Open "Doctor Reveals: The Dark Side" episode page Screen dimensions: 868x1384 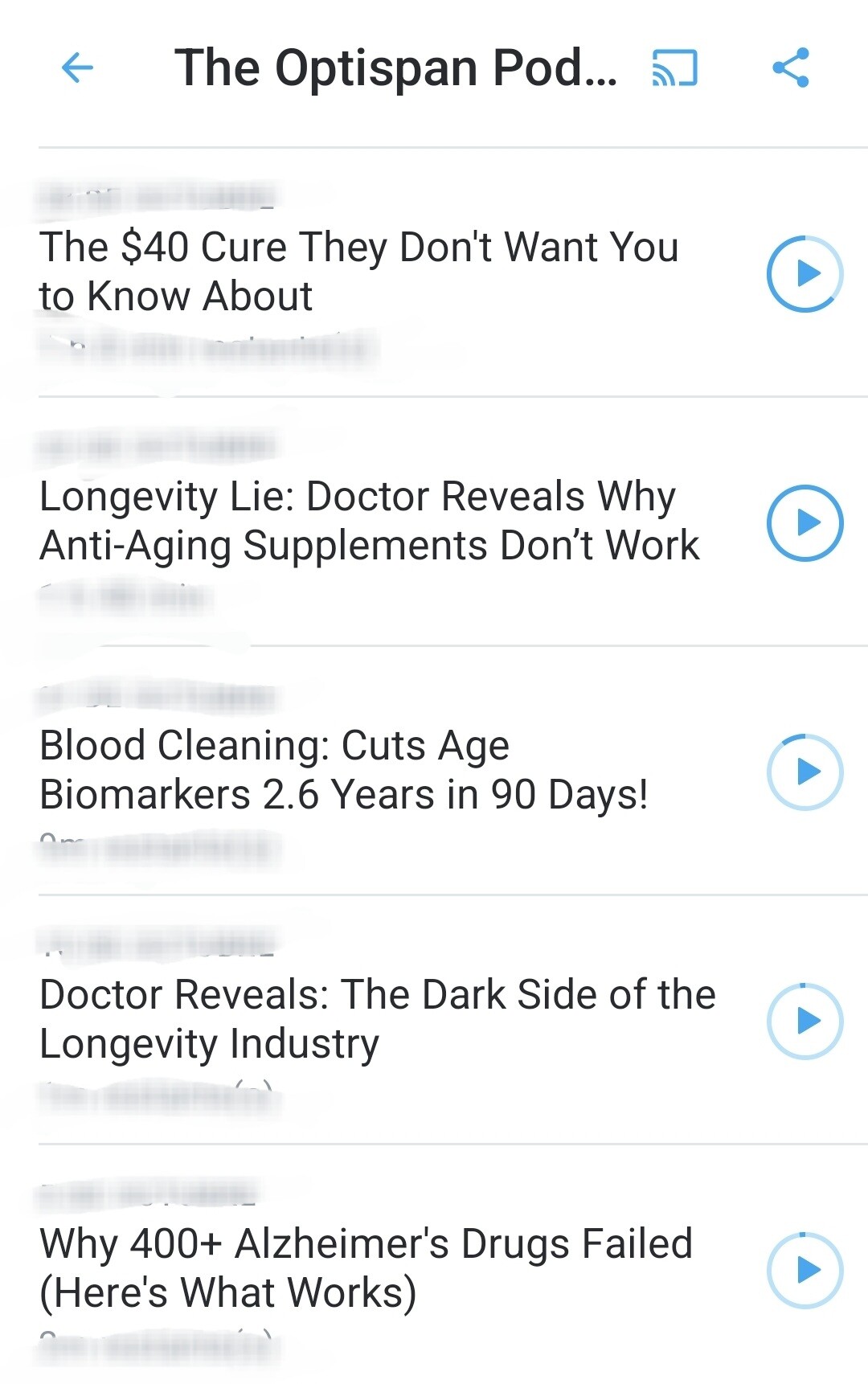(378, 1019)
